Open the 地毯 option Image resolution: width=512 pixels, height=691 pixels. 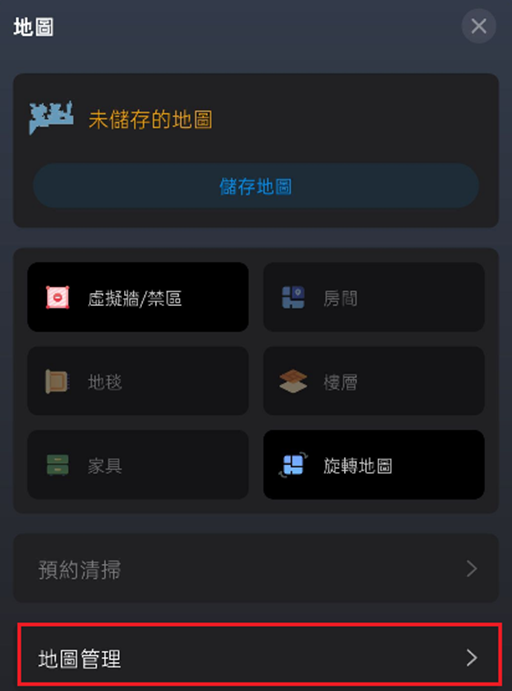coord(138,381)
